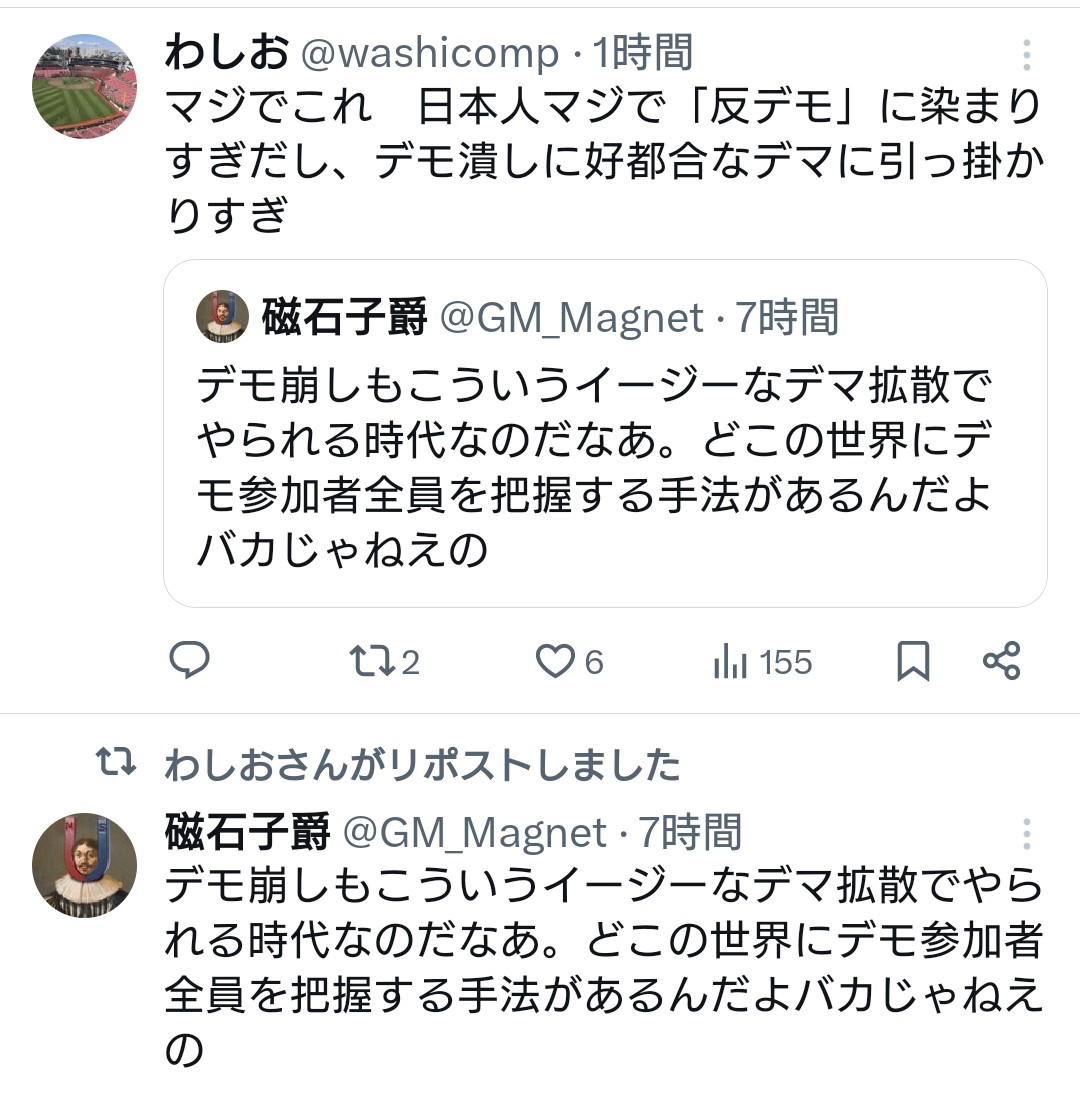Open overflow menu on わしお's post

[x=1027, y=56]
